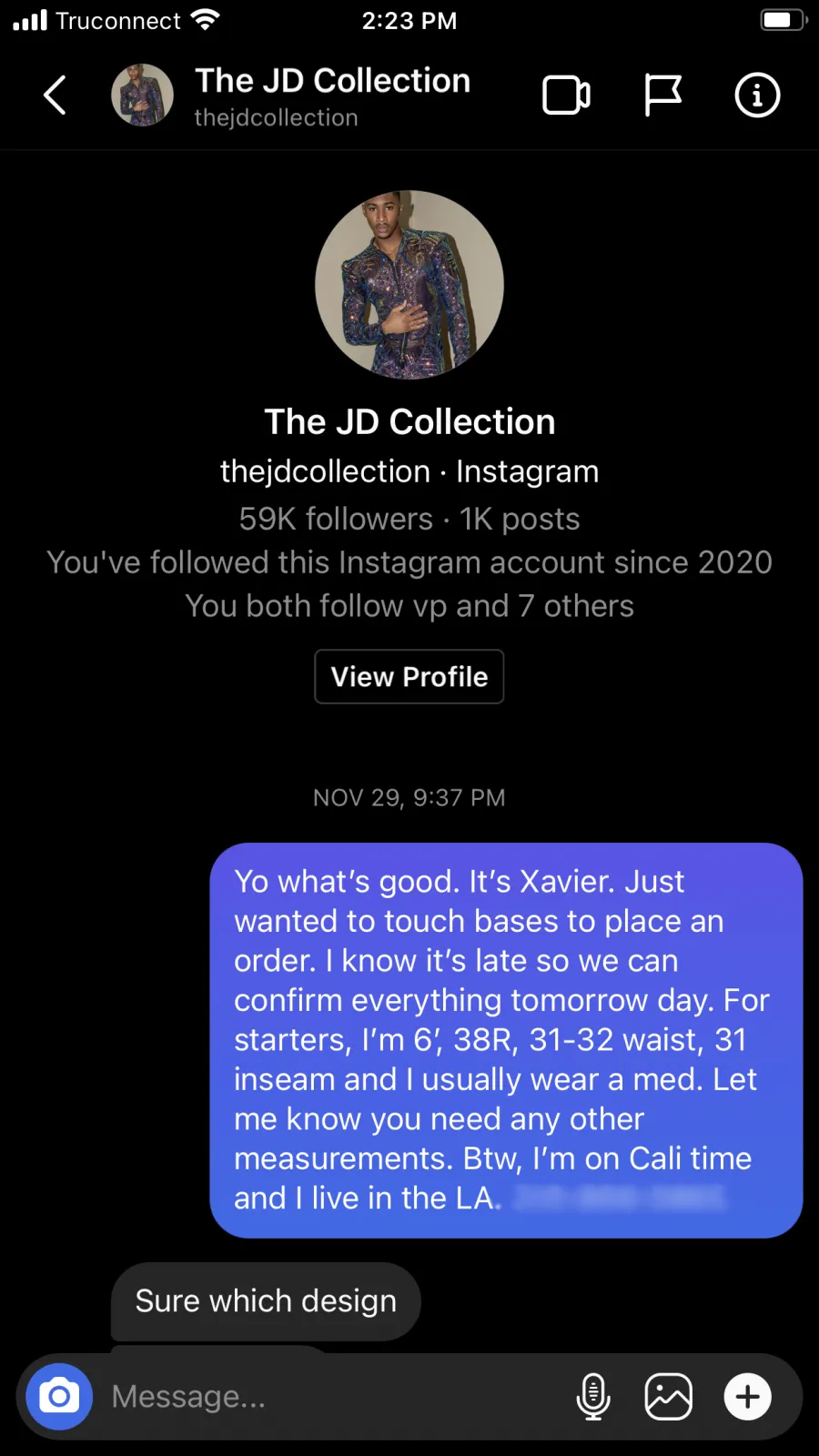Open the photo gallery picker
The image size is (819, 1456).
coord(669,1396)
